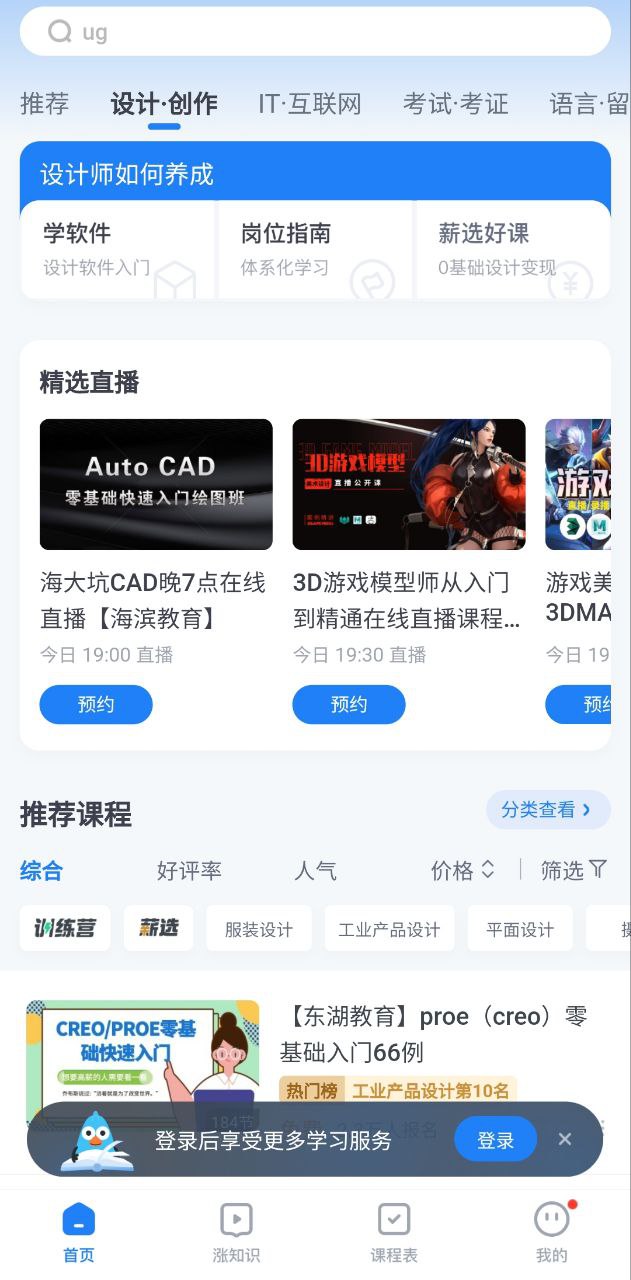Image resolution: width=631 pixels, height=1280 pixels.
Task: Toggle the 价格 sort order
Action: click(462, 871)
